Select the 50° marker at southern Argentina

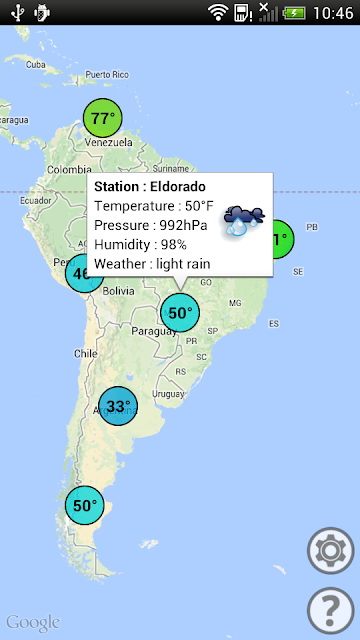[85, 505]
